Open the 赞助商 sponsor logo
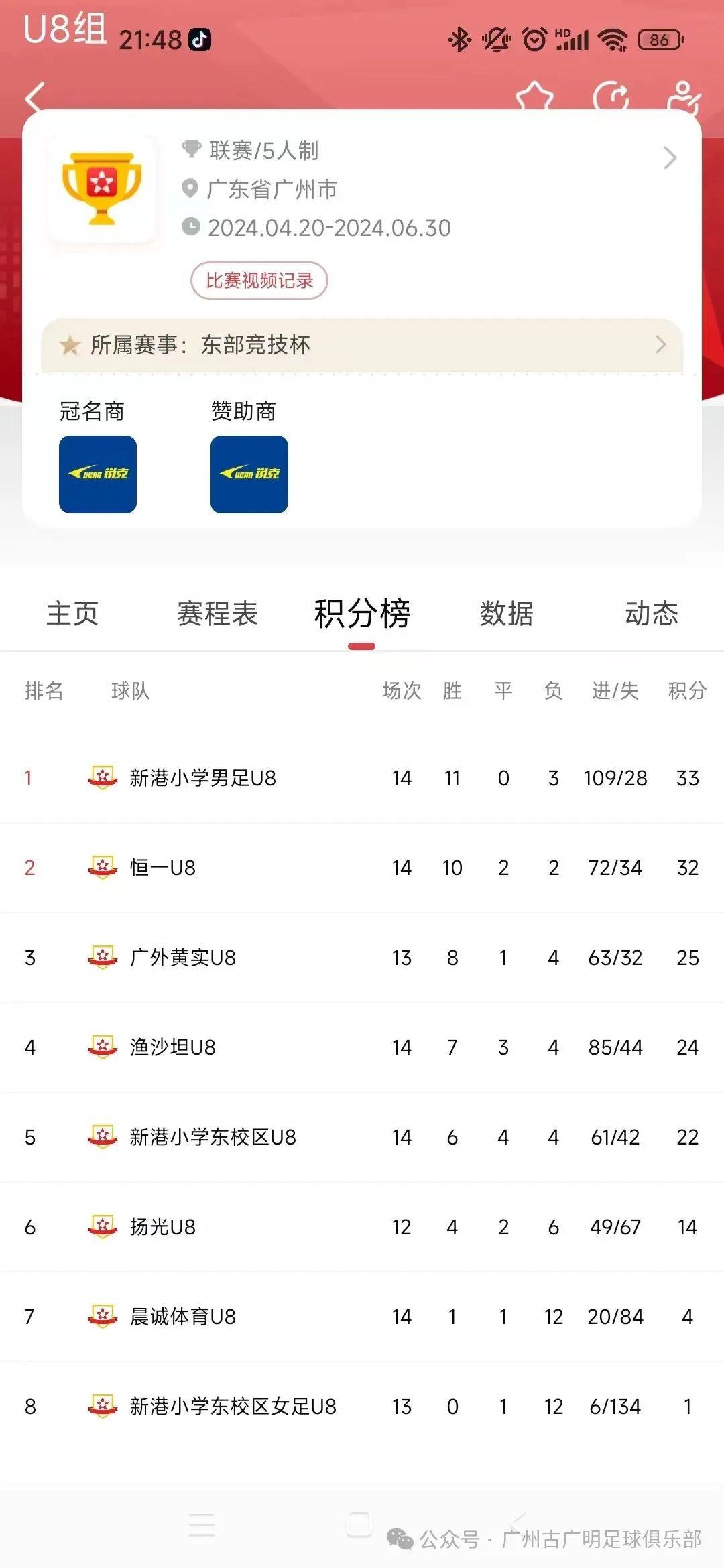The image size is (724, 1568). [249, 474]
